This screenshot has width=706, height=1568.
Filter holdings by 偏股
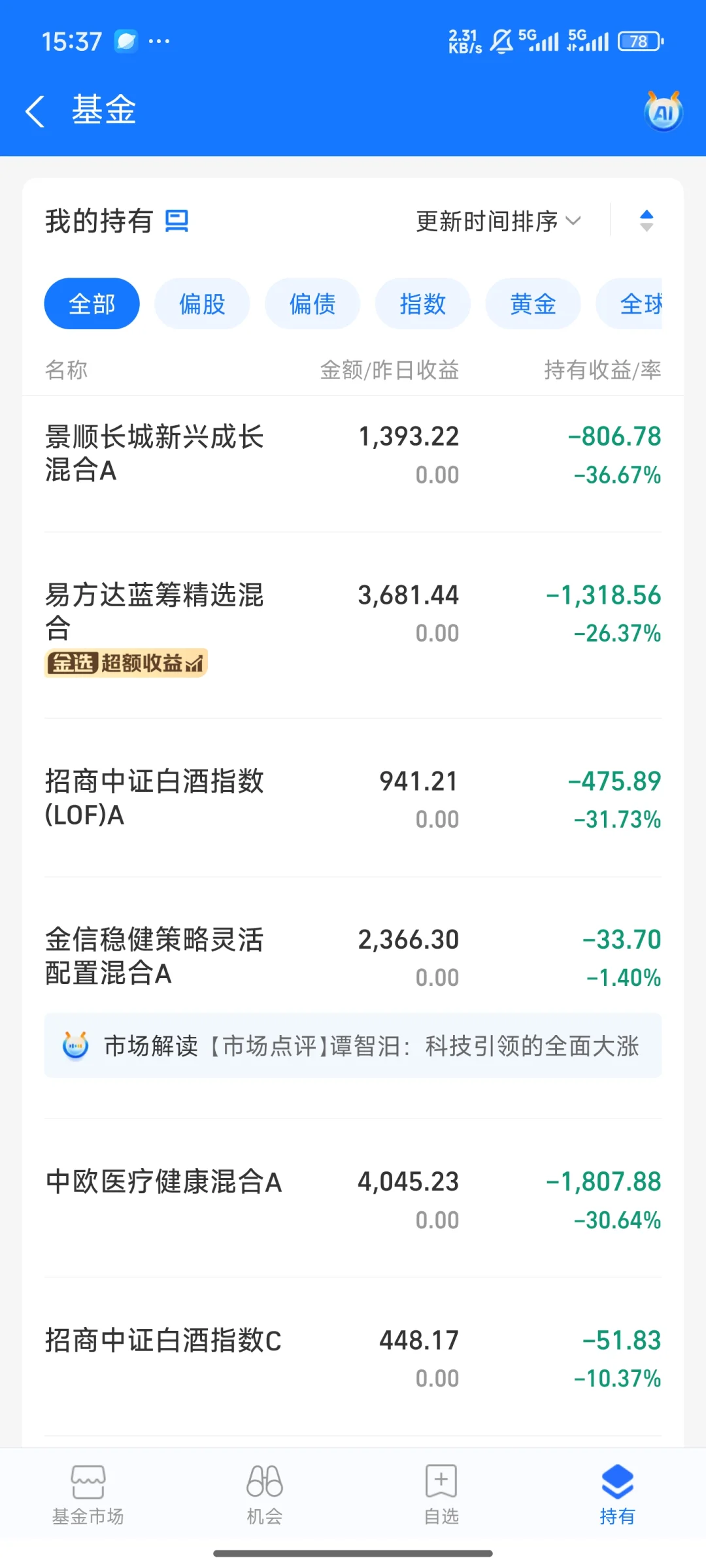coord(202,304)
